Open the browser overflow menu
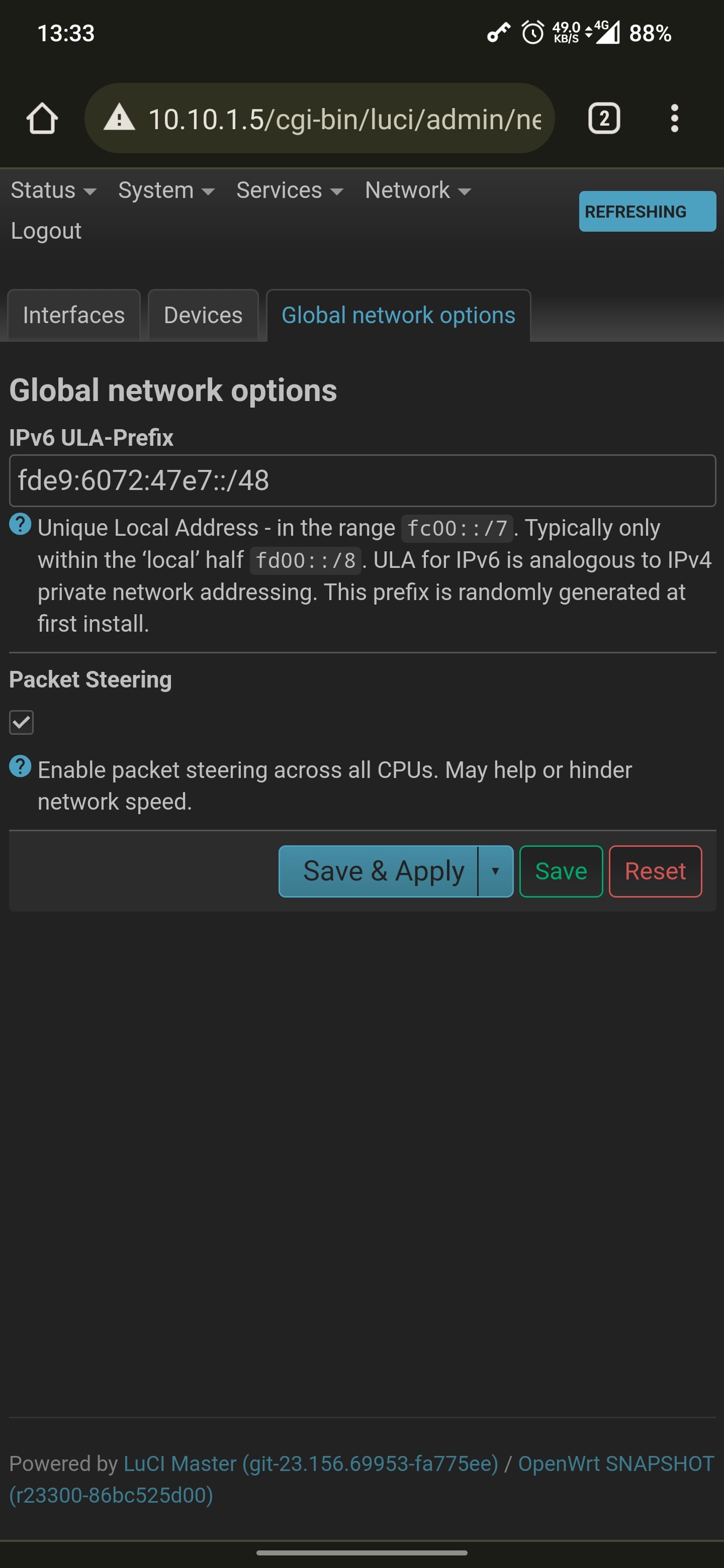This screenshot has width=724, height=1568. pos(674,118)
